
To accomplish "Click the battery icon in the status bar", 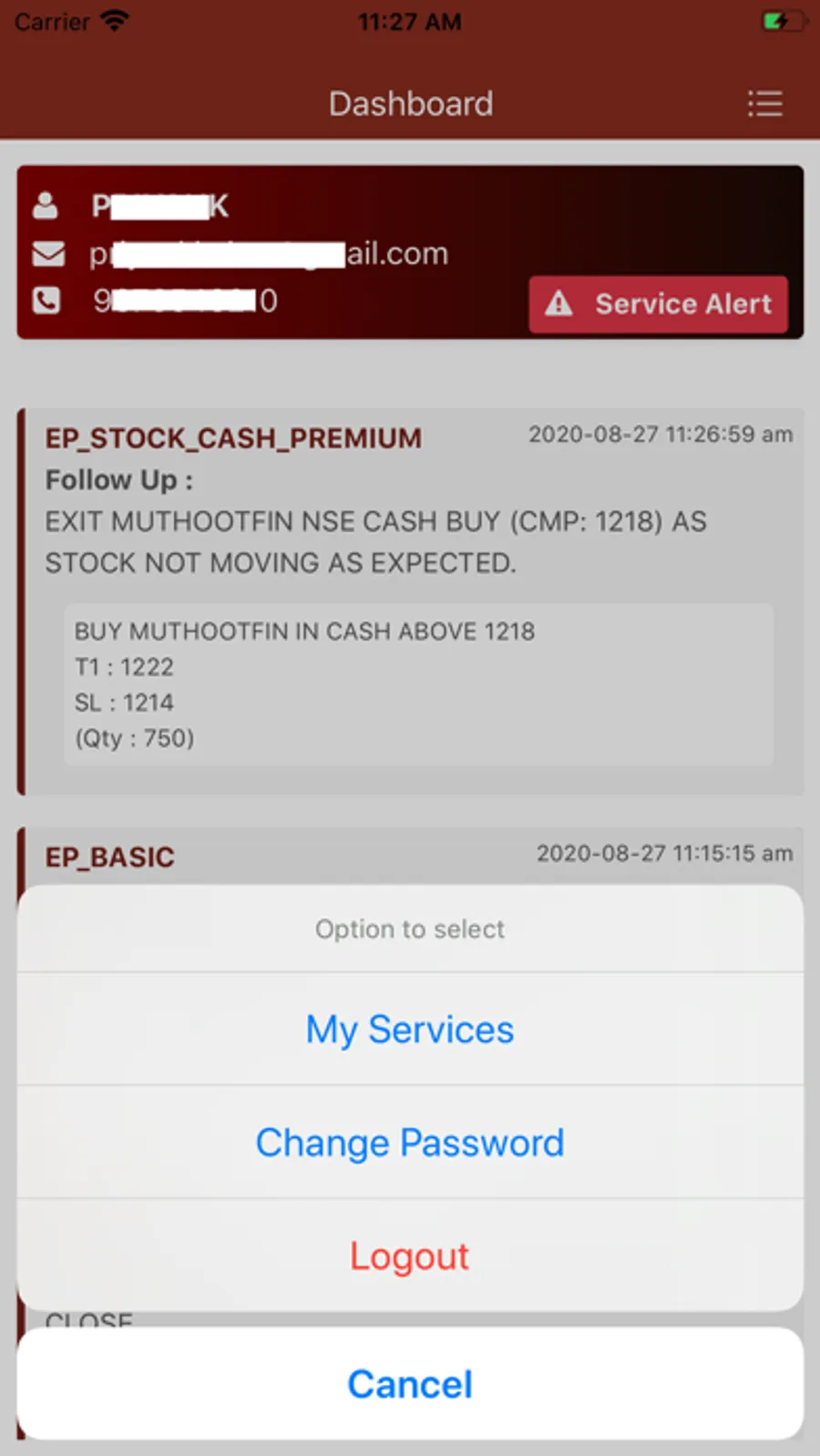I will coord(782,20).
